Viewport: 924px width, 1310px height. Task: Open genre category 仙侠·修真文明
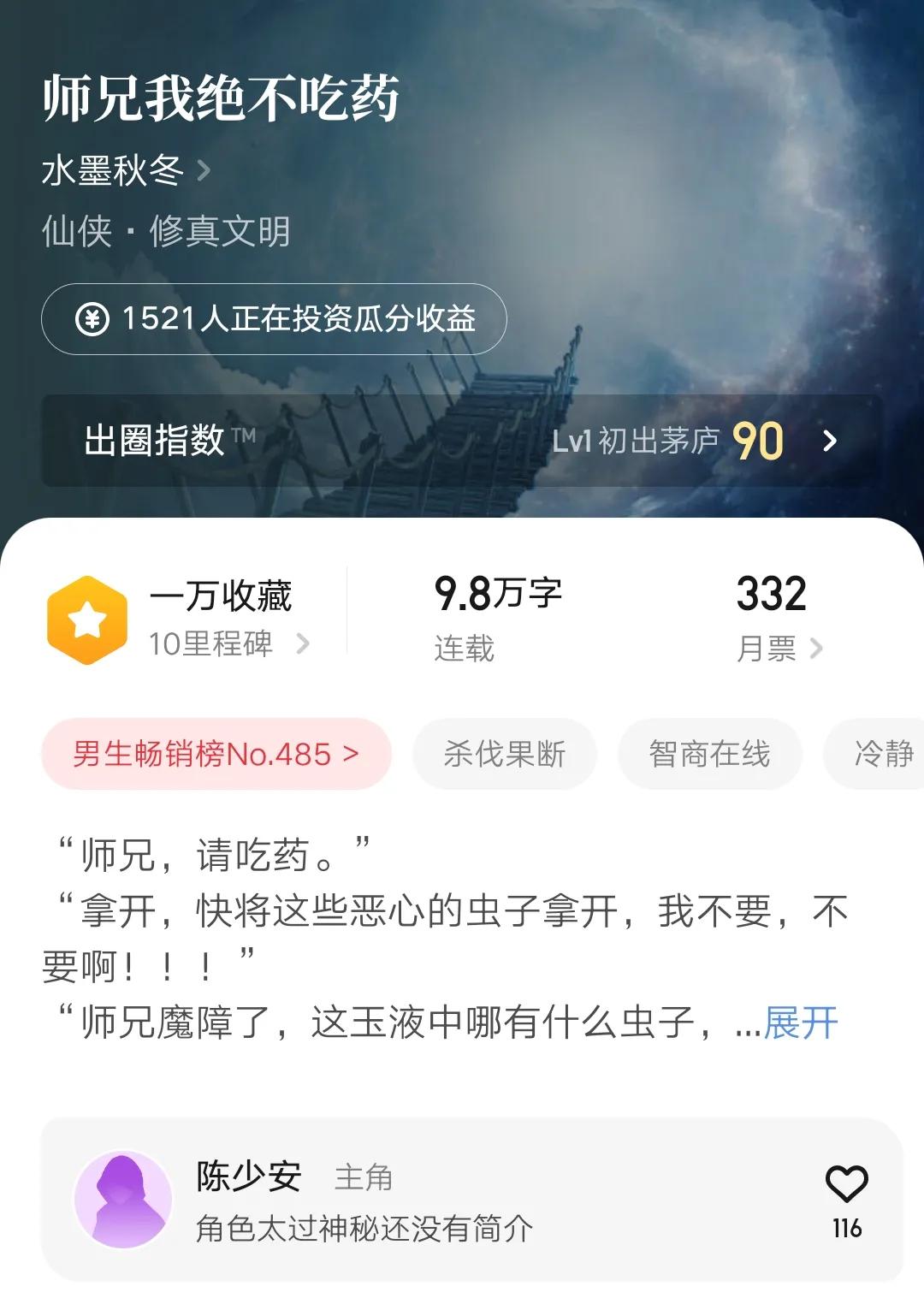[165, 229]
